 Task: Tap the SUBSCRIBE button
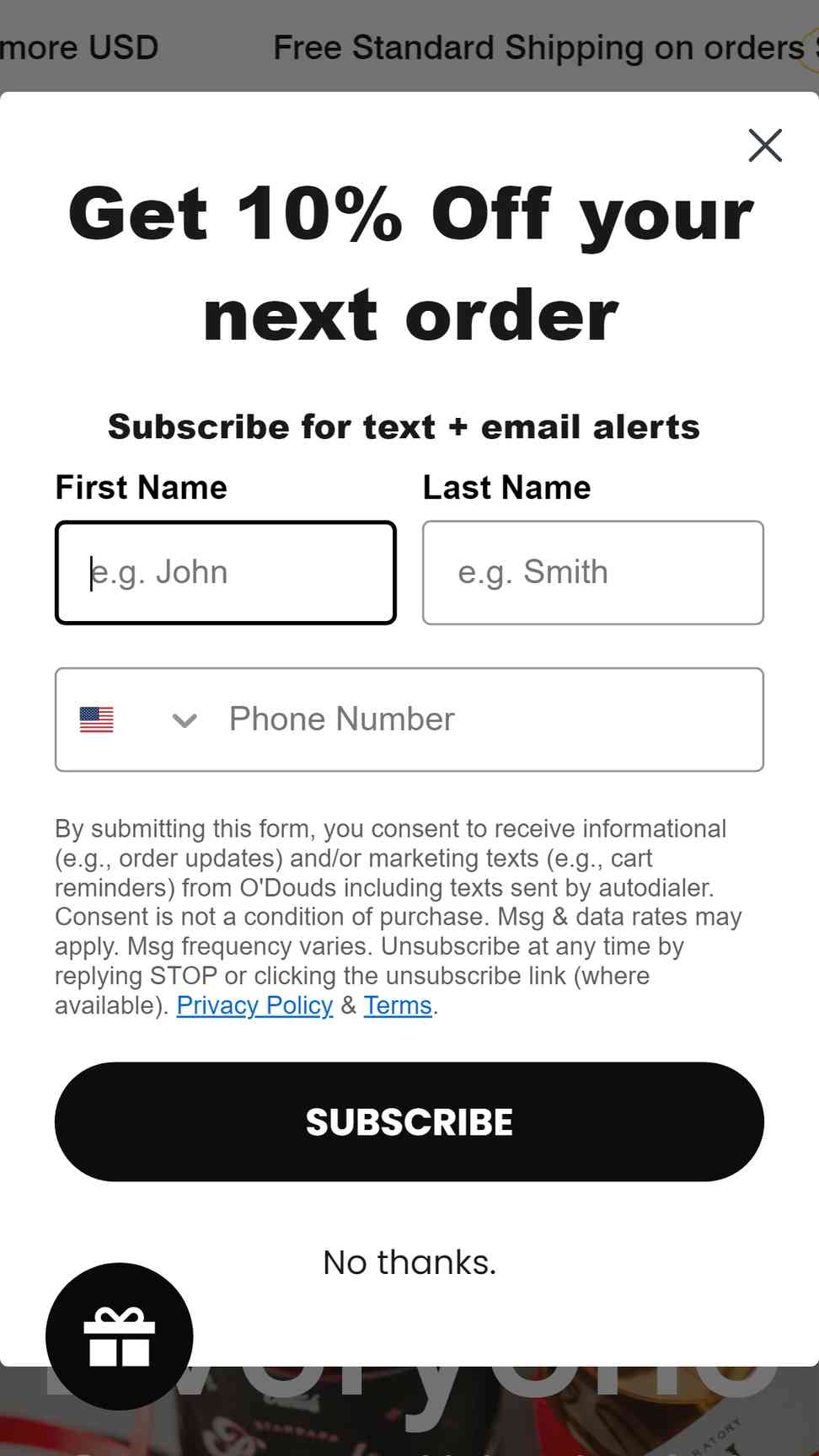click(x=409, y=1121)
